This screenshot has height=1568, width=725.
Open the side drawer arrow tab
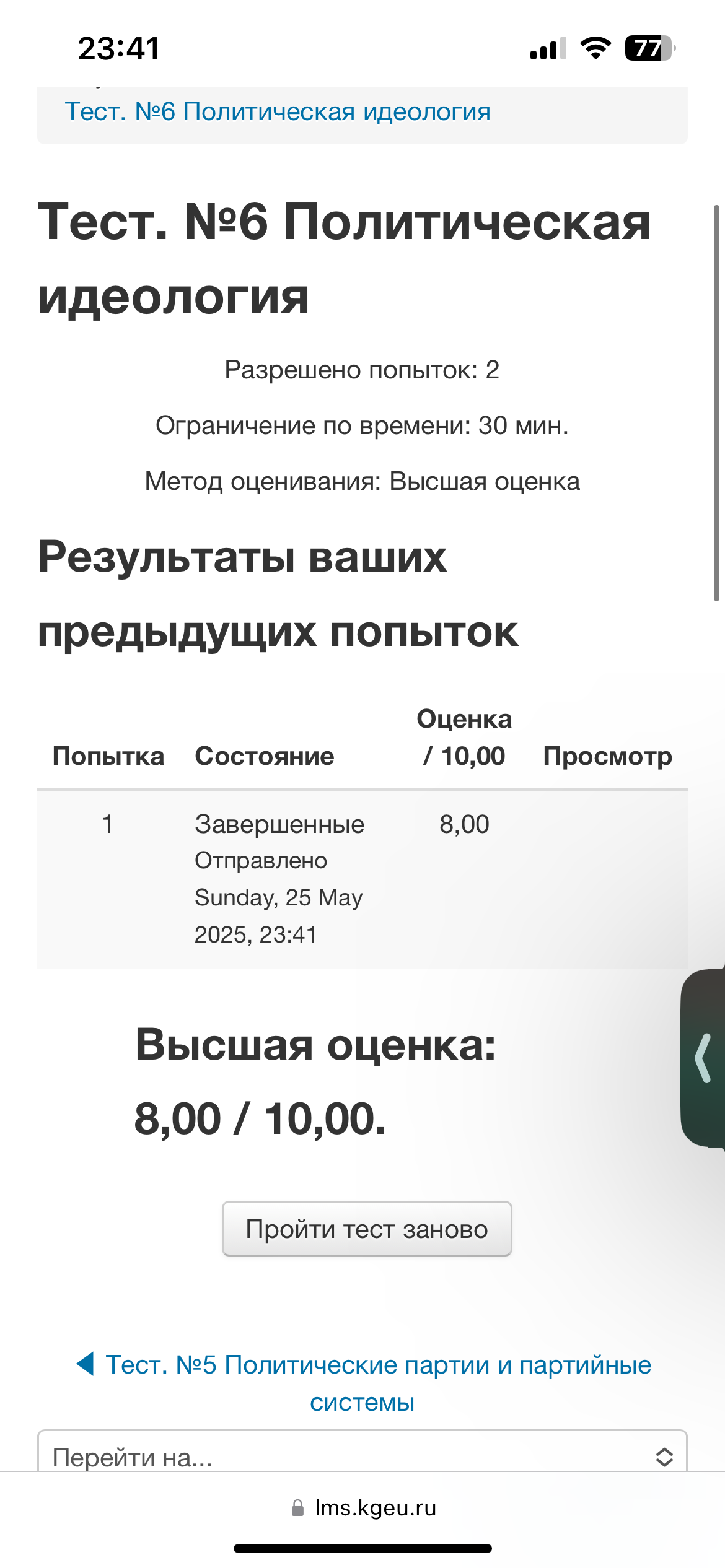tap(703, 1058)
